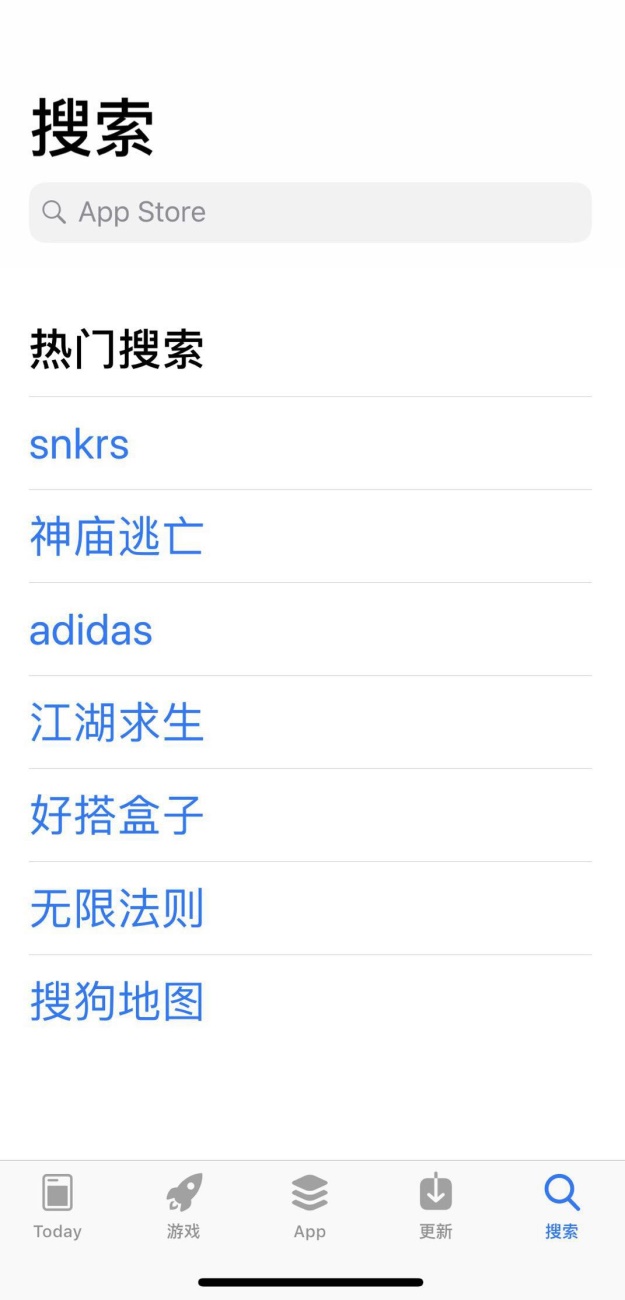Choose 好搭盒子 from trending searches
This screenshot has width=625, height=1300.
116,816
